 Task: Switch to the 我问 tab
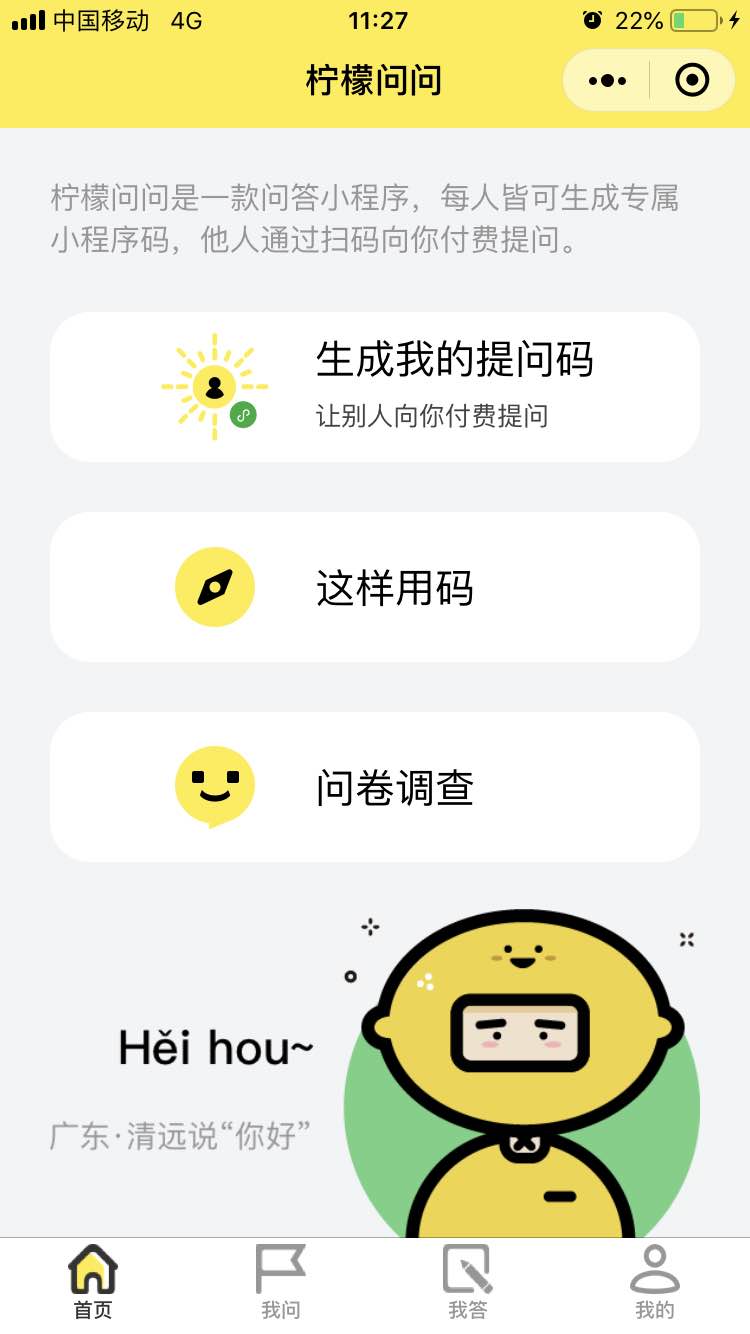click(281, 1283)
